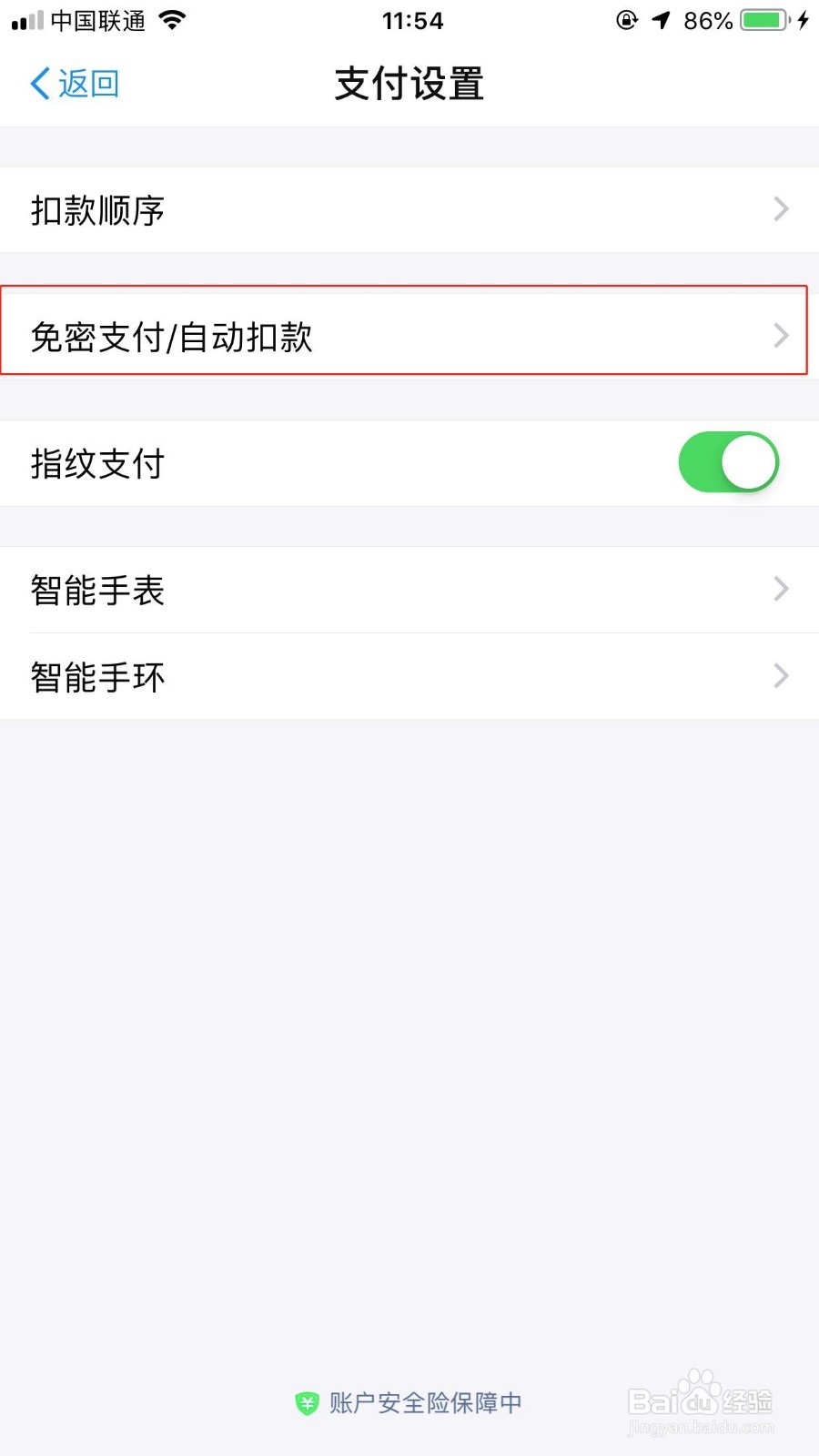Tap the green shield icon beside 账户安全险保障中
Viewport: 819px width, 1456px height.
[x=307, y=1401]
